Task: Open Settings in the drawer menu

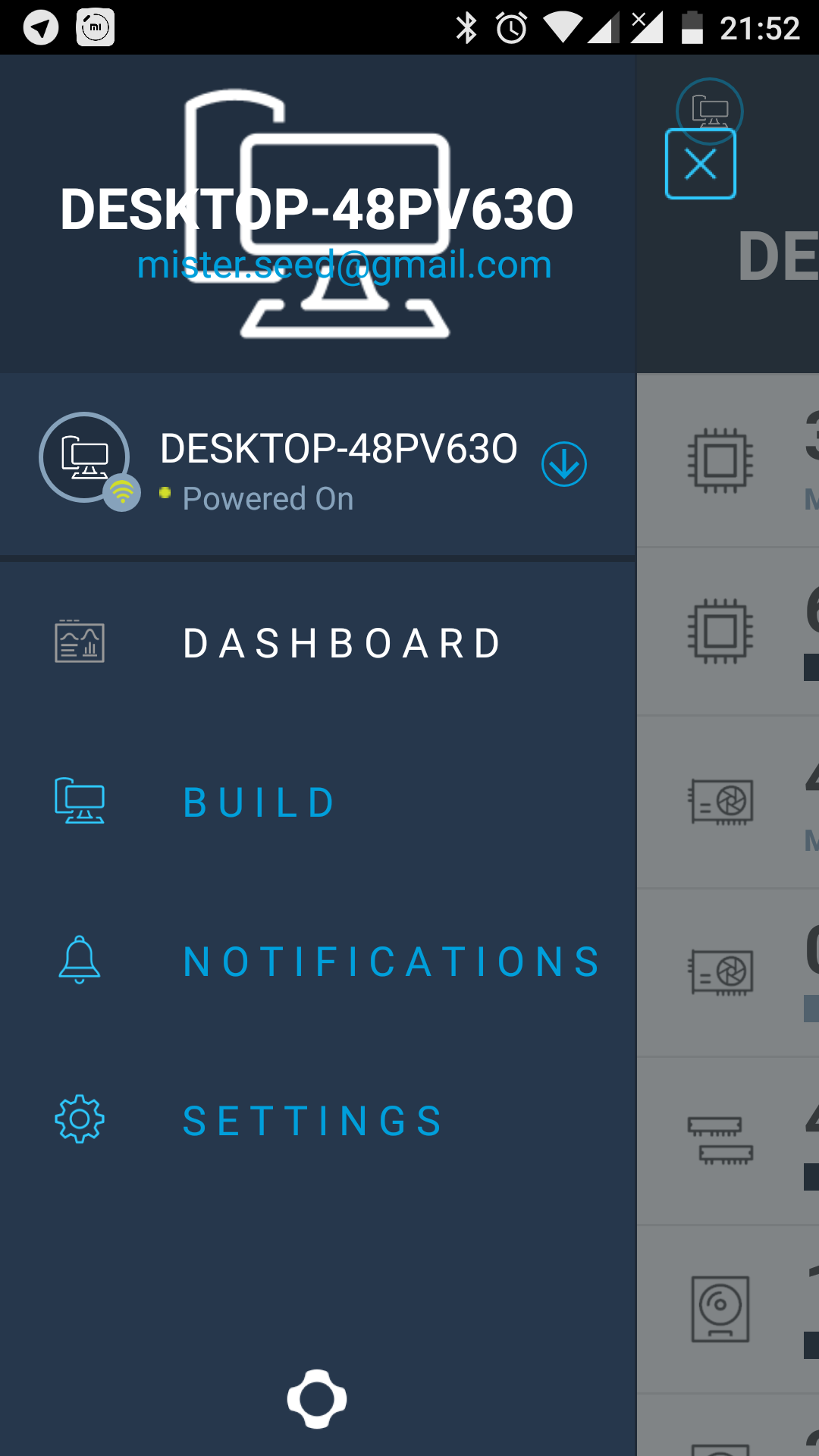Action: point(312,1121)
